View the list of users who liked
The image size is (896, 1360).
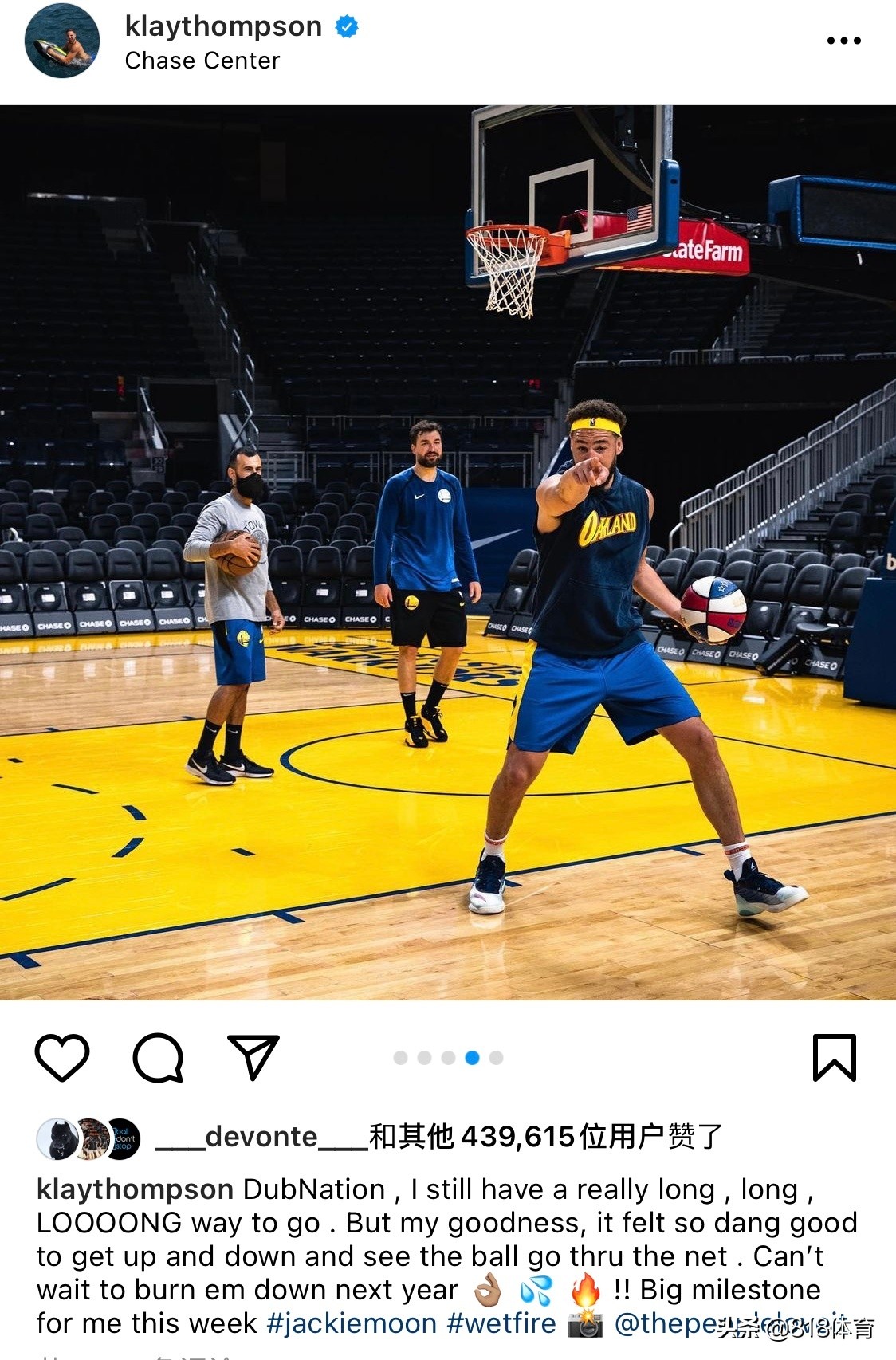[x=438, y=1136]
